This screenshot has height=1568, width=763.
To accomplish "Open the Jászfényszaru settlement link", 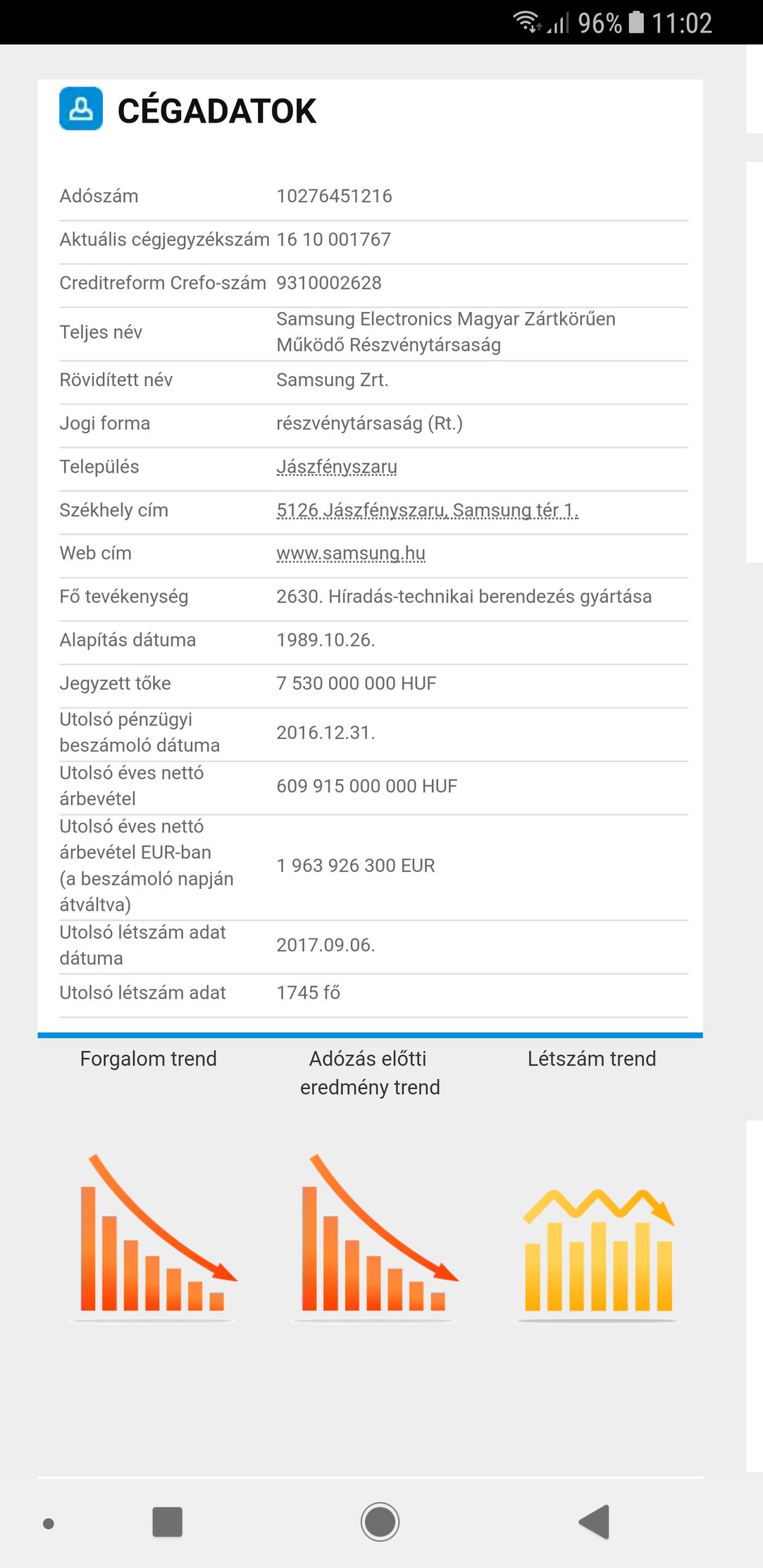I will point(337,467).
